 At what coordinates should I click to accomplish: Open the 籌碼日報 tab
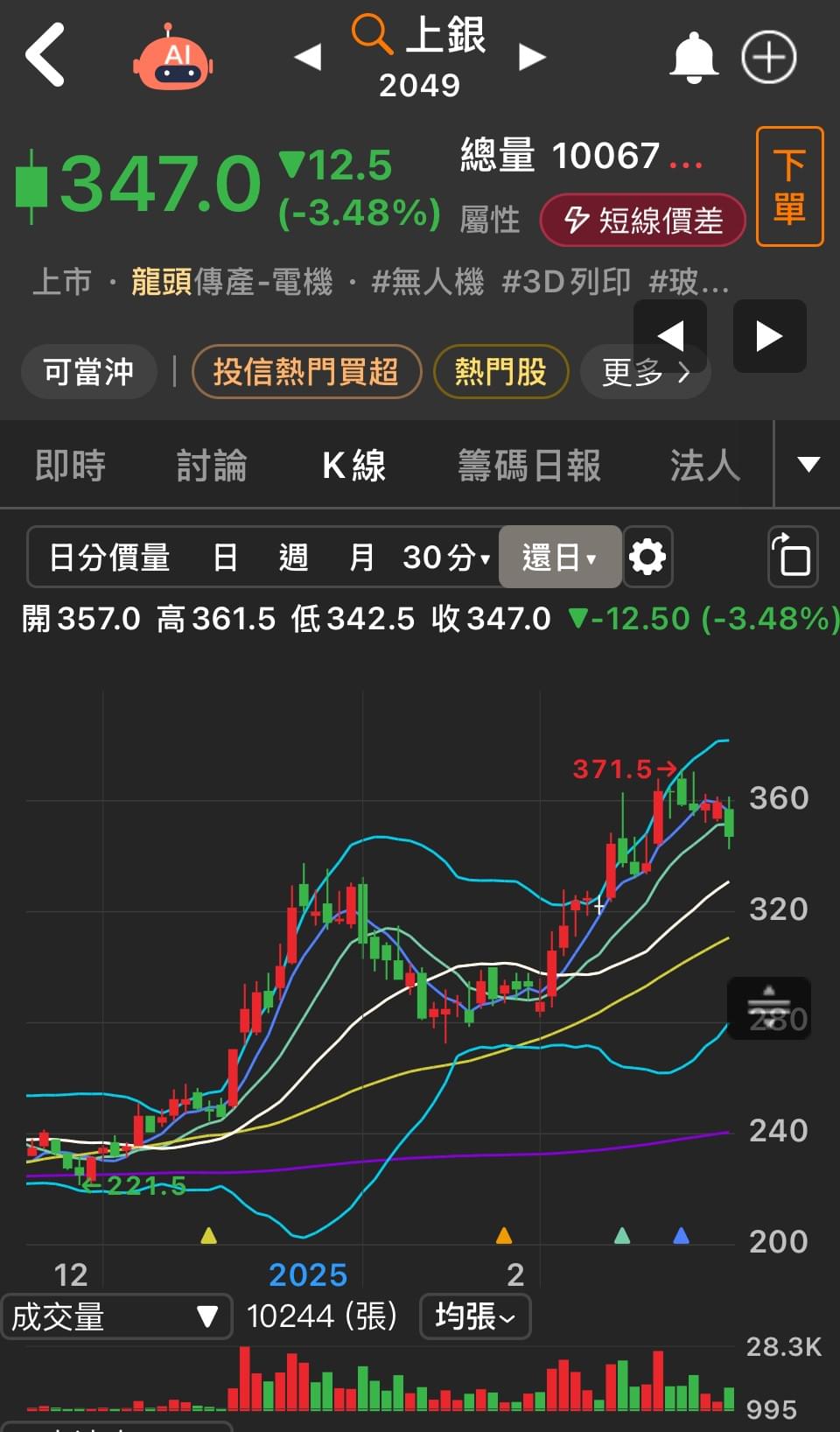click(x=529, y=465)
